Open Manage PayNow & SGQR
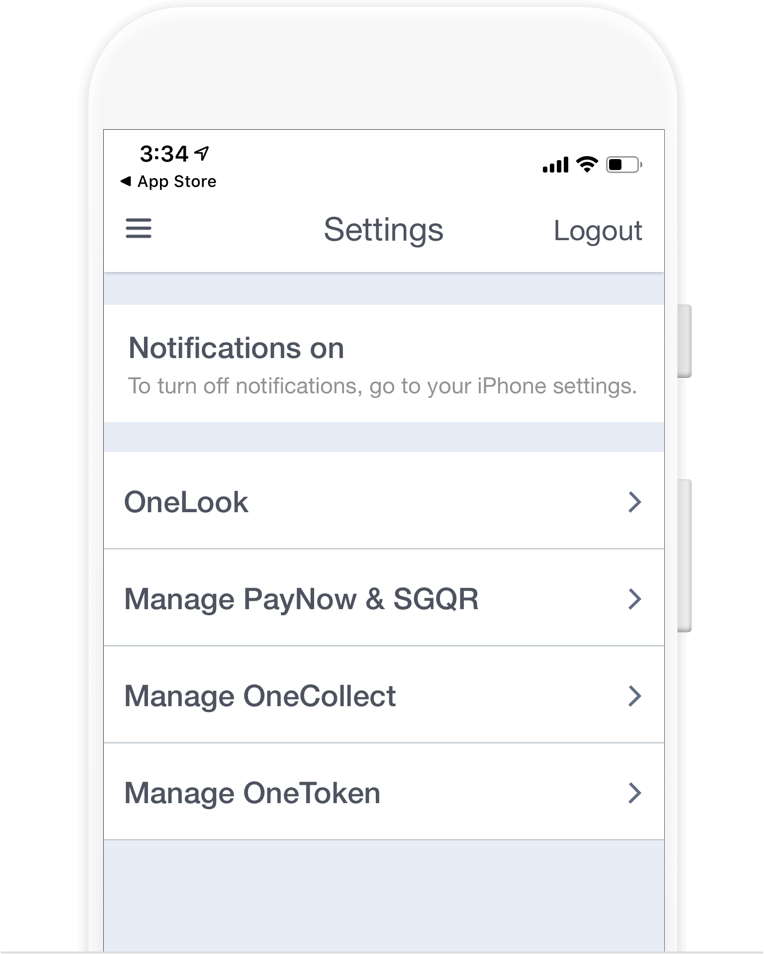Viewport: 764px width, 954px height. pos(383,598)
